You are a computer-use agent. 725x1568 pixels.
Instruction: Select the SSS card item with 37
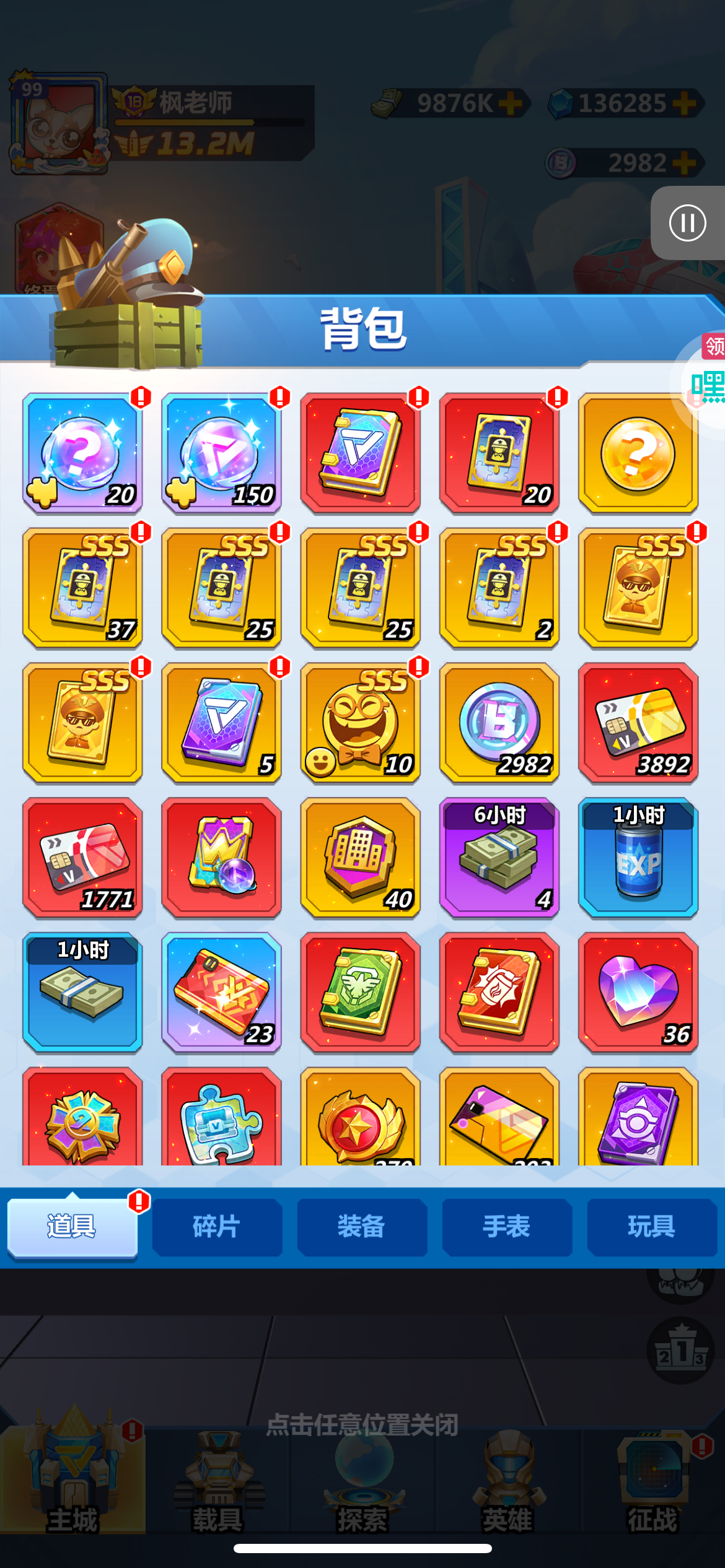82,588
